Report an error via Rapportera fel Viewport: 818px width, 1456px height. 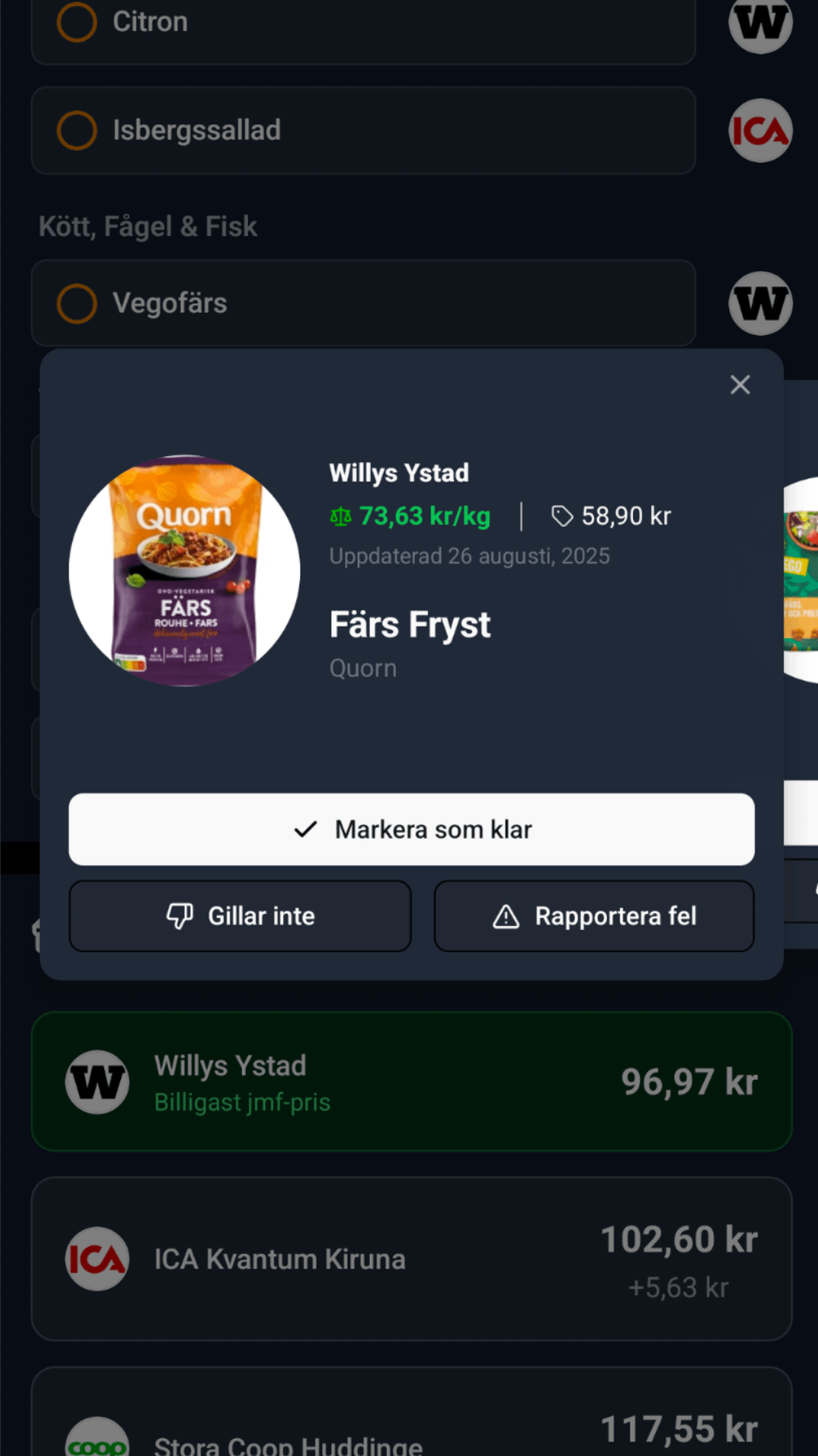(594, 916)
